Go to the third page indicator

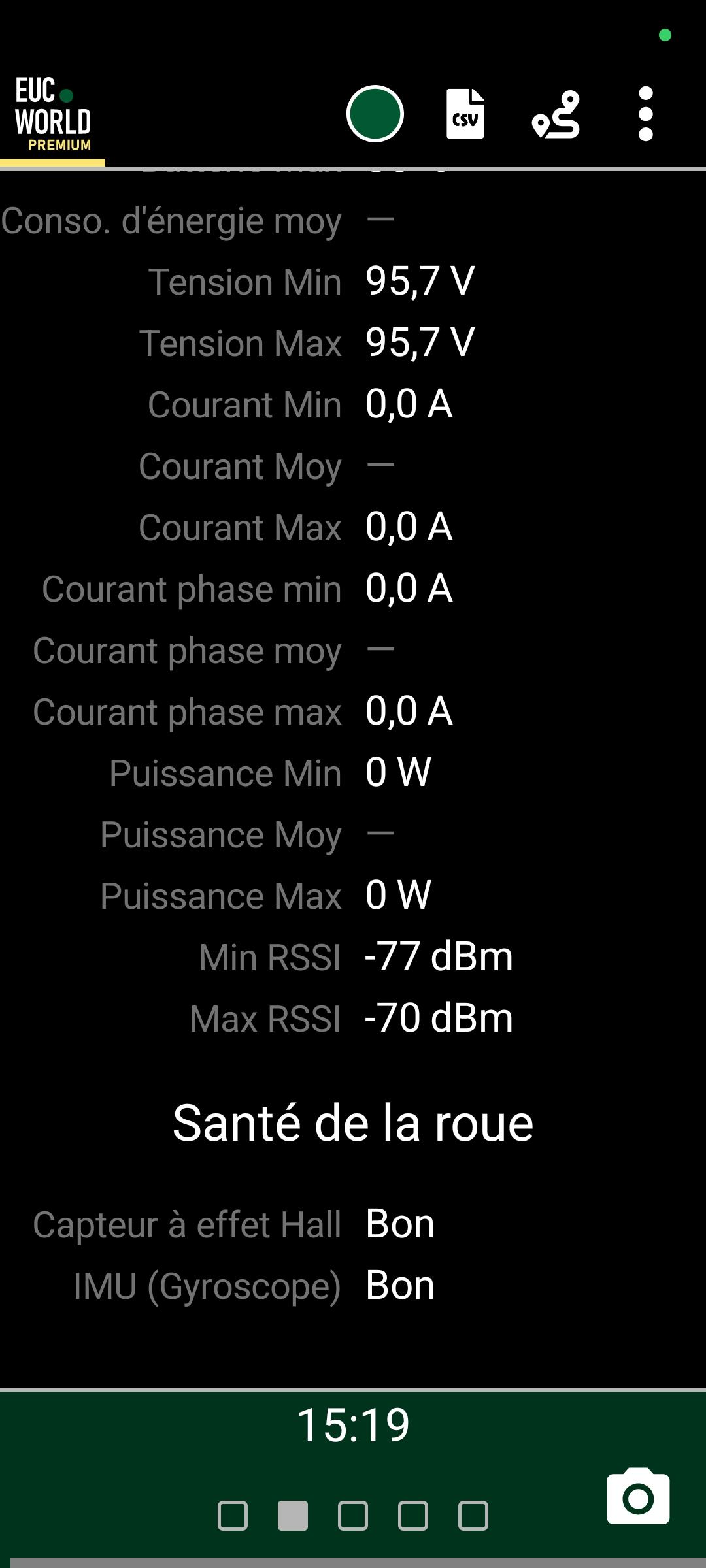[x=353, y=1516]
